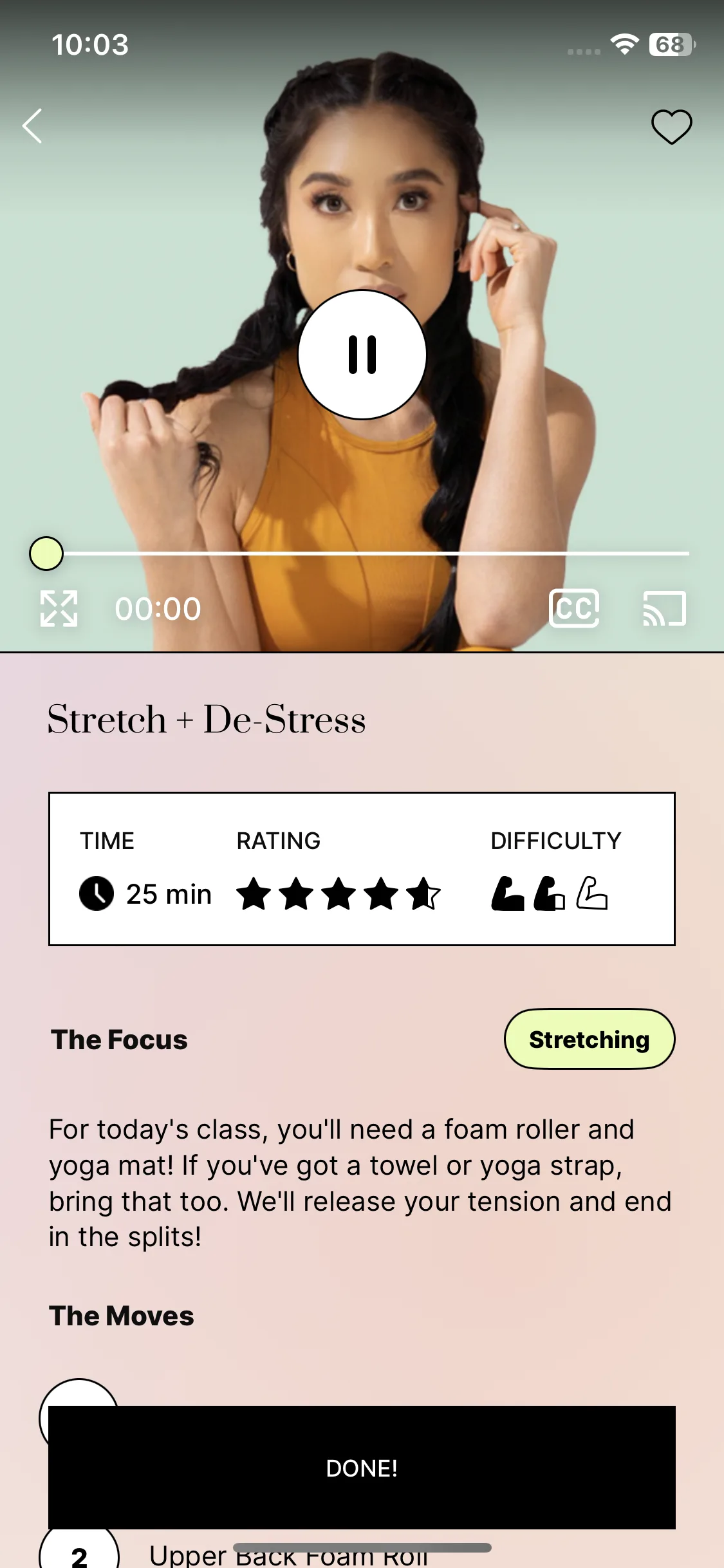
Task: Mark the workout as DONE!
Action: pos(362,1468)
